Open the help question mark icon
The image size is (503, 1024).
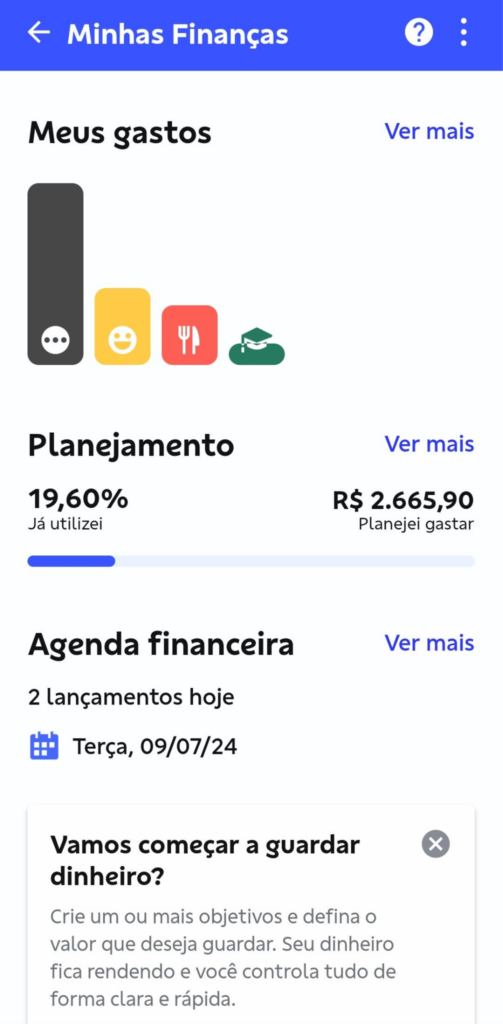pyautogui.click(x=419, y=32)
